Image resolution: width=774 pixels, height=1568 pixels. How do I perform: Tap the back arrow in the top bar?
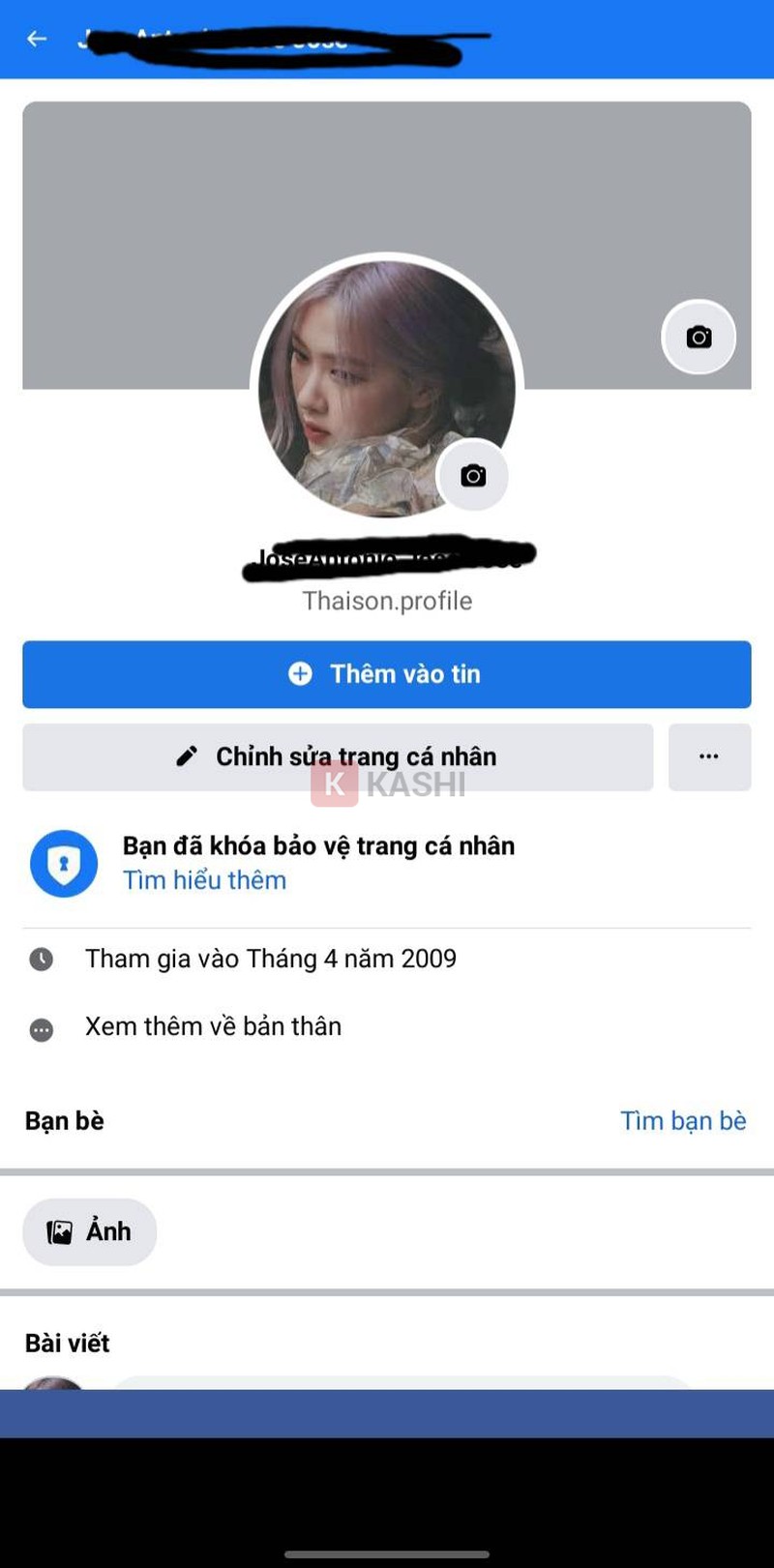pos(36,39)
